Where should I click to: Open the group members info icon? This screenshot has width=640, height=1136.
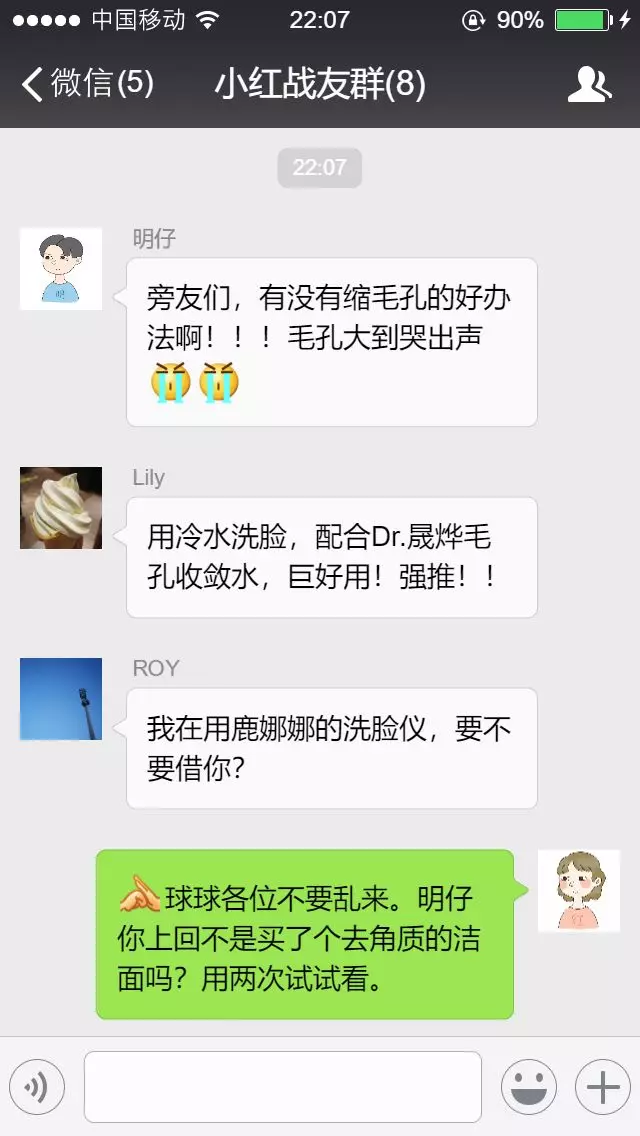tap(589, 84)
